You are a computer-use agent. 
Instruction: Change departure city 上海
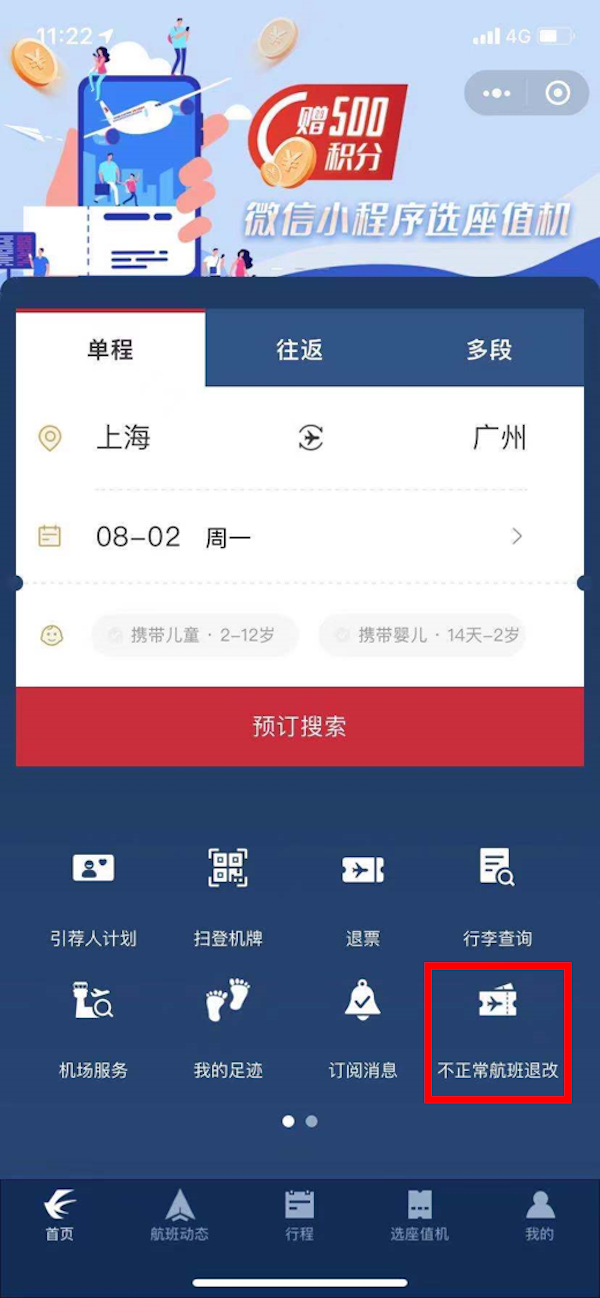click(123, 438)
